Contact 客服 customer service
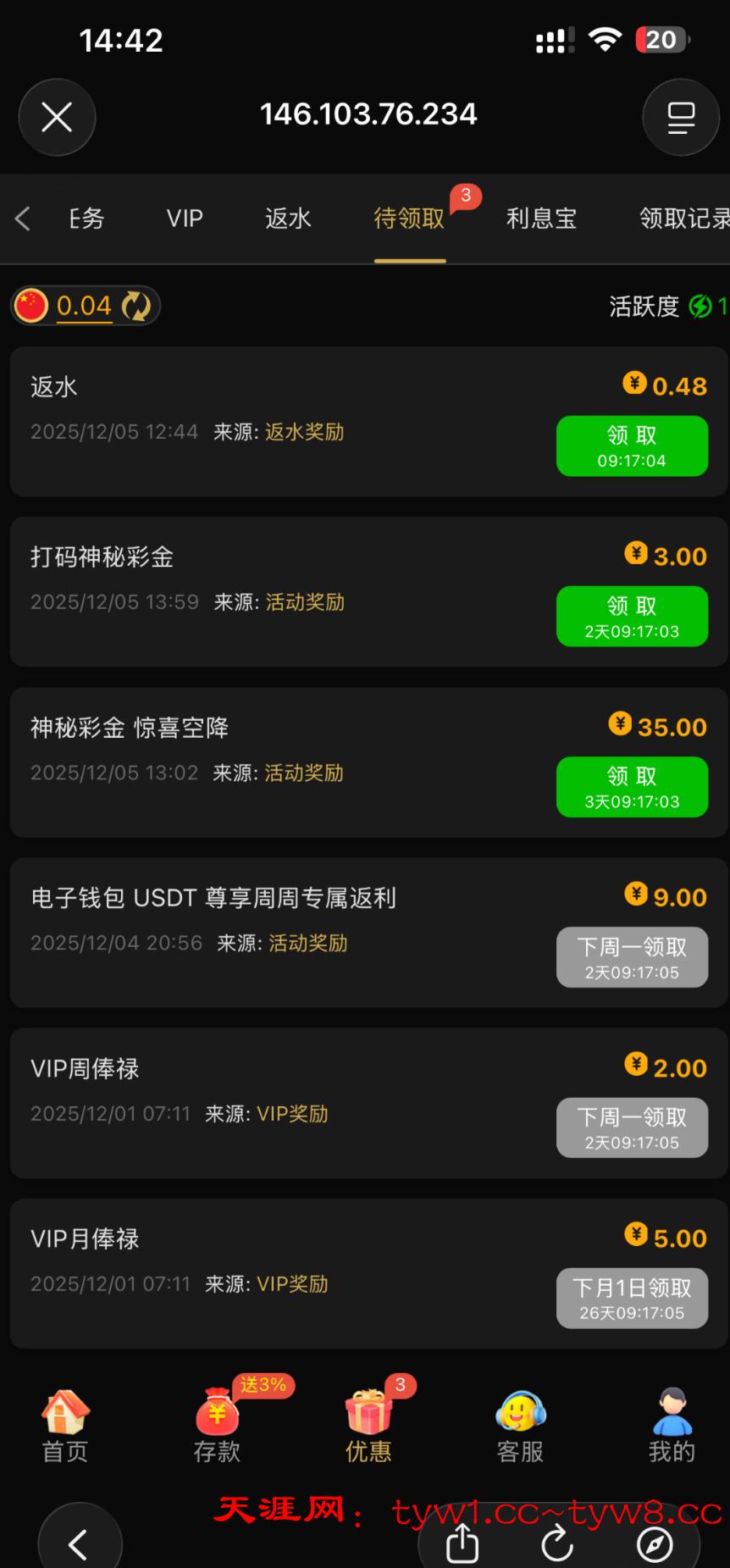The height and width of the screenshot is (1568, 730). coord(520,1427)
